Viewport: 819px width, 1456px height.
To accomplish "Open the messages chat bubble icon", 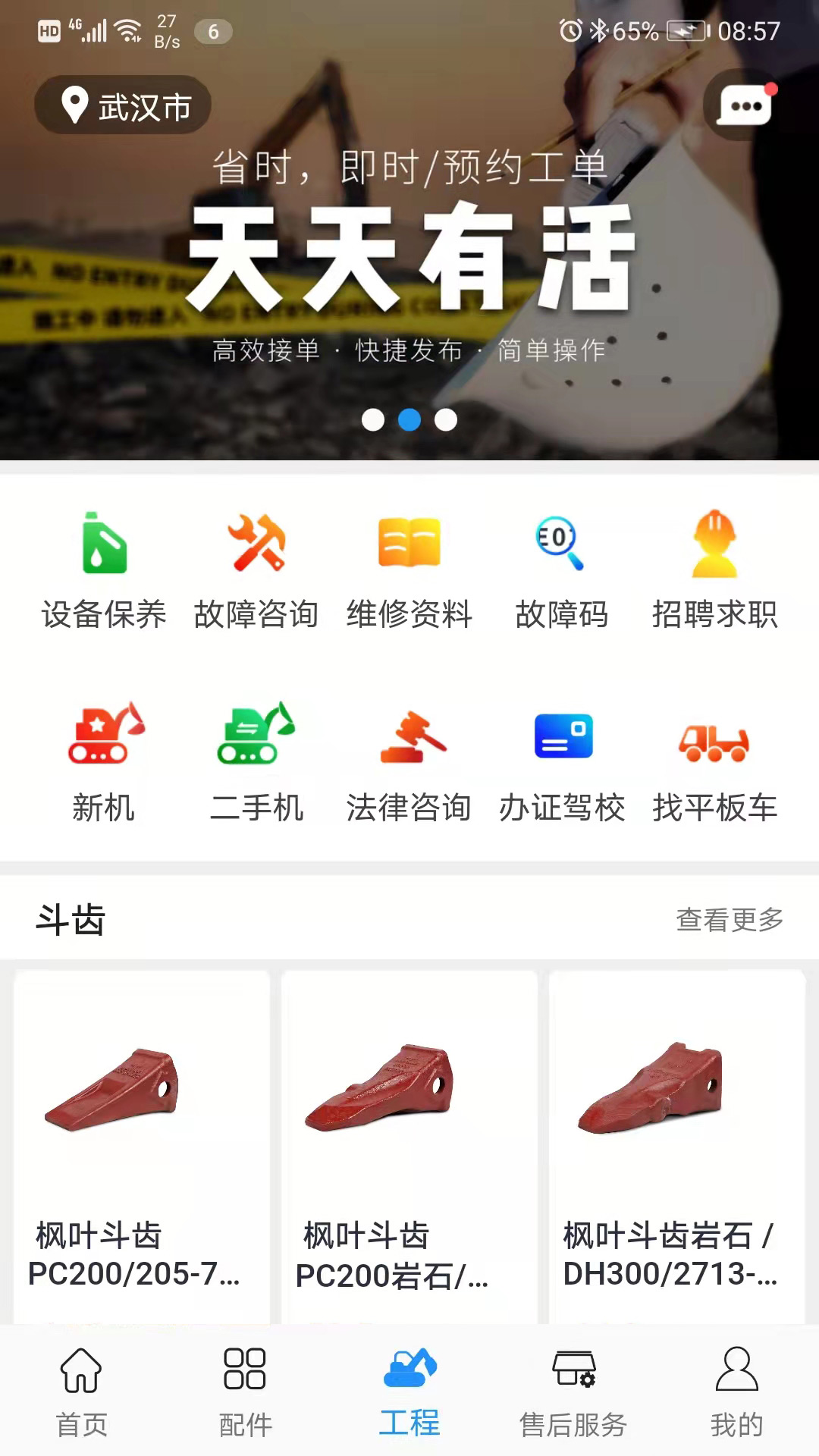I will 744,105.
